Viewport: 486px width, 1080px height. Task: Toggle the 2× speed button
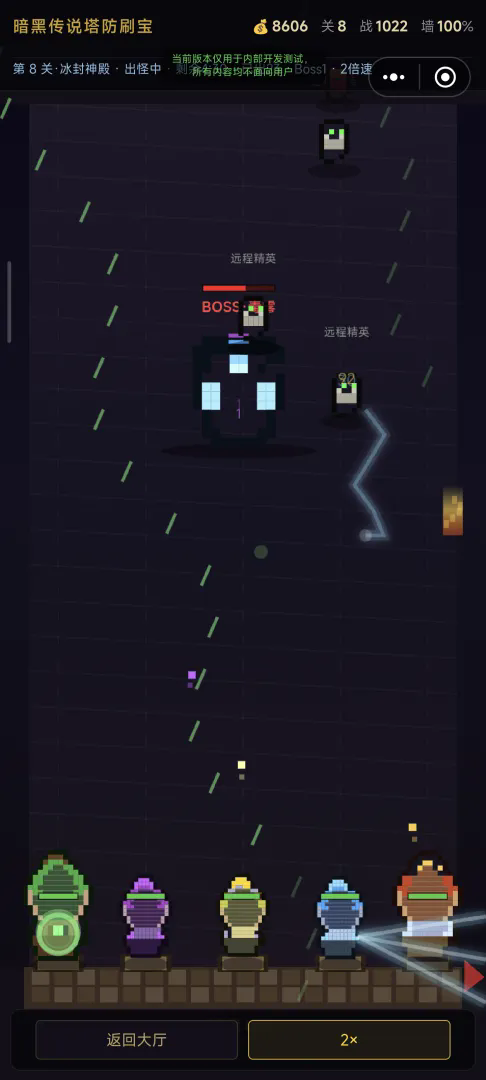point(349,1039)
